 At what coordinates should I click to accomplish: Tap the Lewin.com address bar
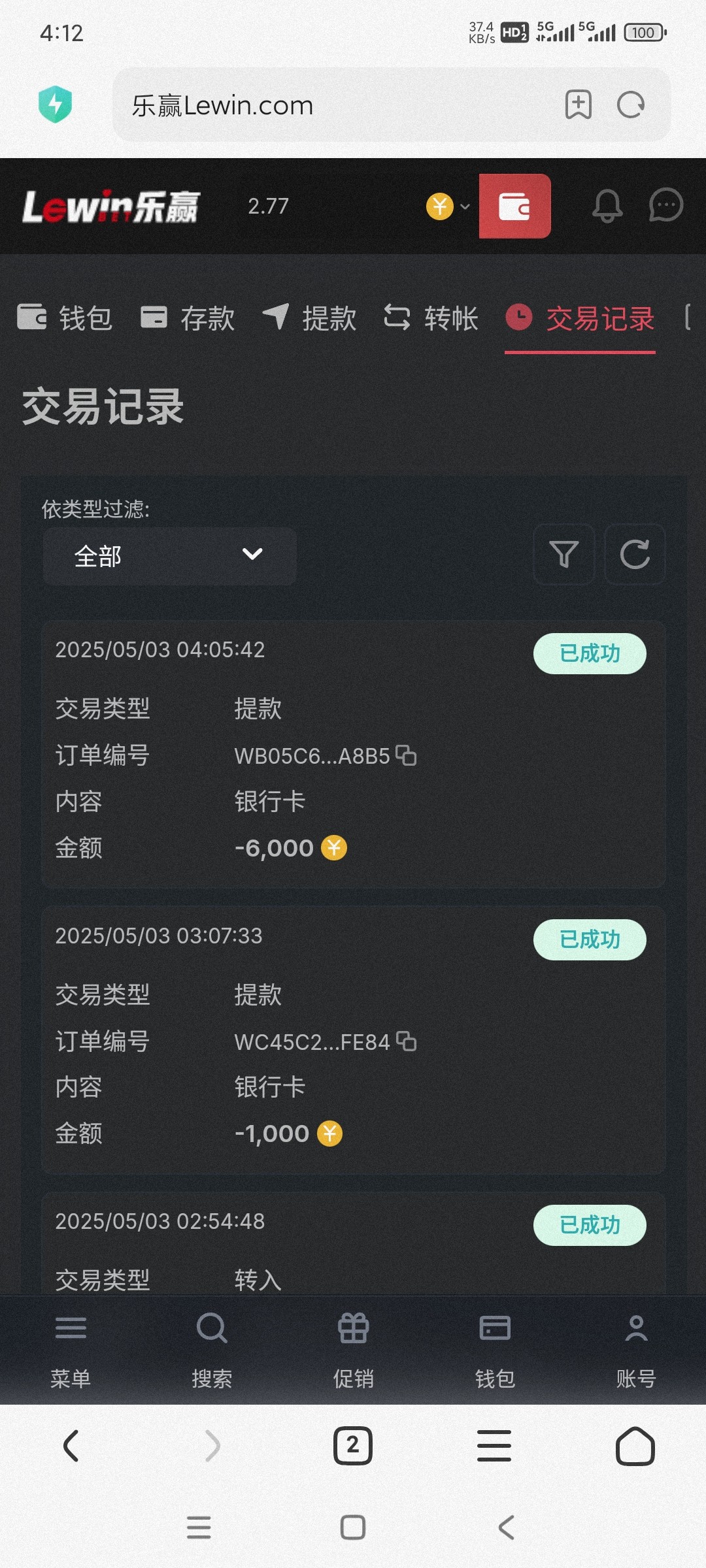pyautogui.click(x=327, y=105)
